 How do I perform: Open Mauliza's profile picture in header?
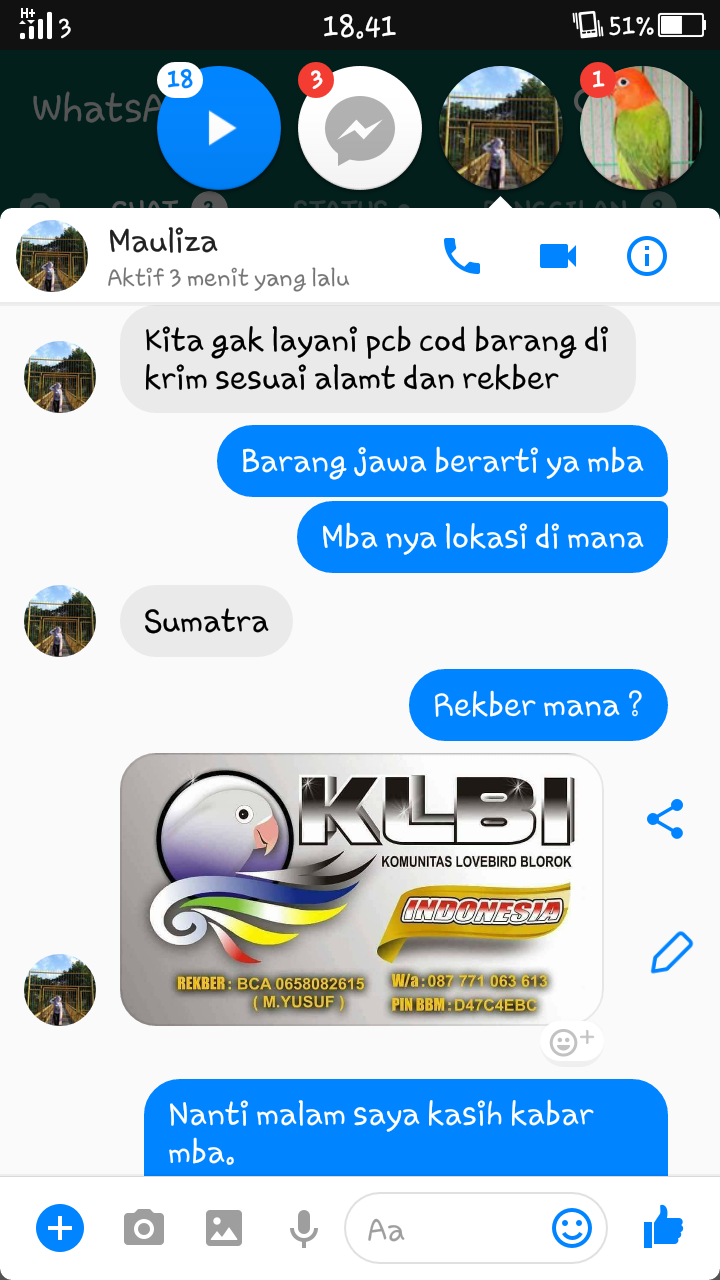(52, 256)
